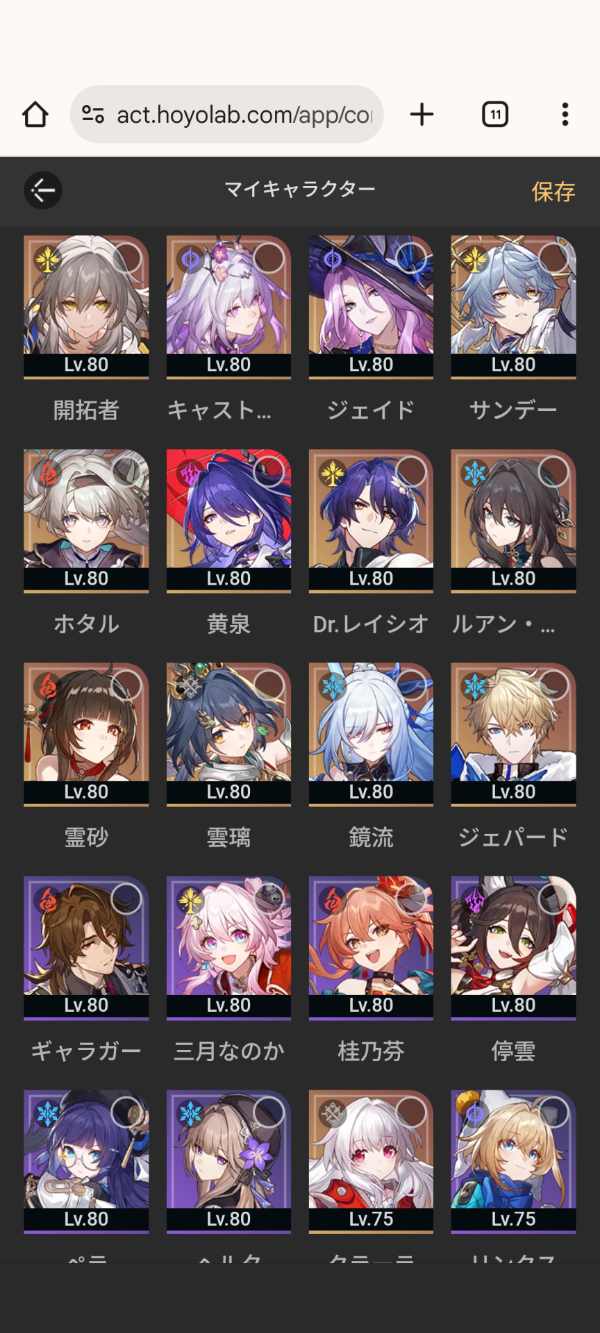Go back with the arrow icon
The width and height of the screenshot is (600, 1333).
click(43, 190)
